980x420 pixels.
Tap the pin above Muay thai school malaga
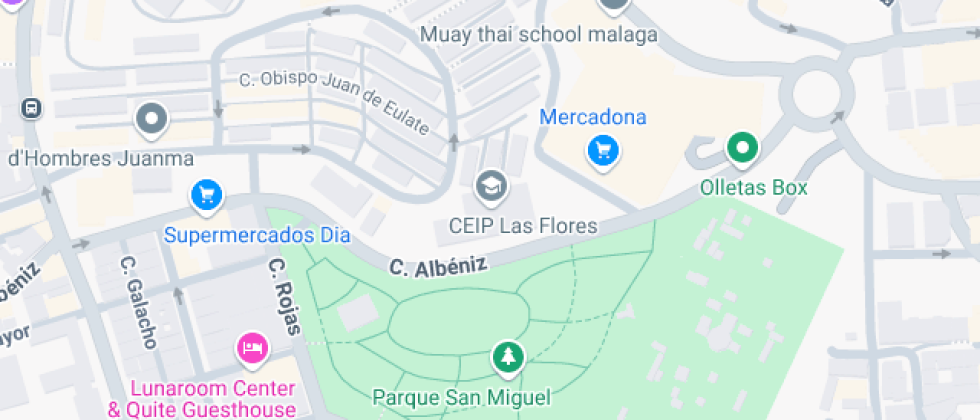point(613,5)
